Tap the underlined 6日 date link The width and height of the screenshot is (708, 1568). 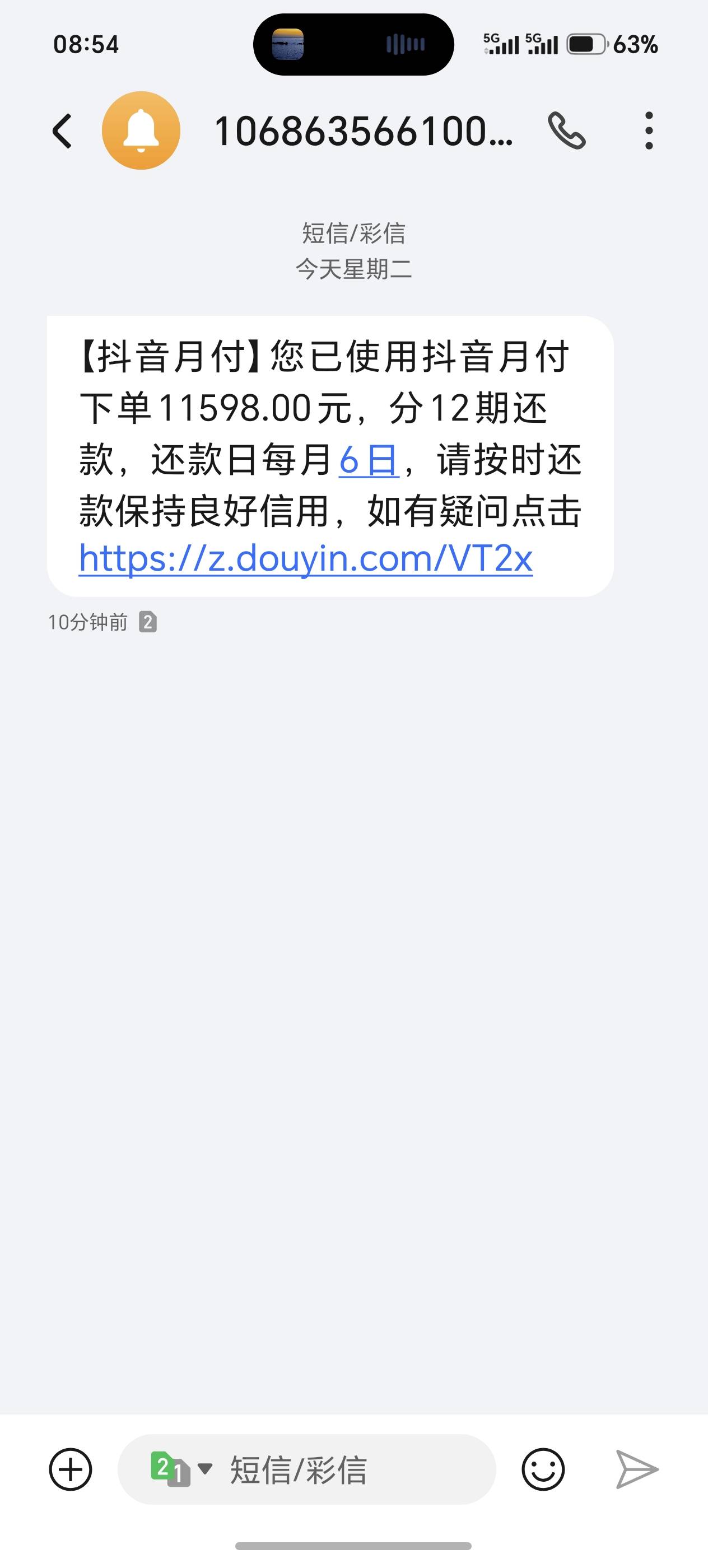[369, 460]
